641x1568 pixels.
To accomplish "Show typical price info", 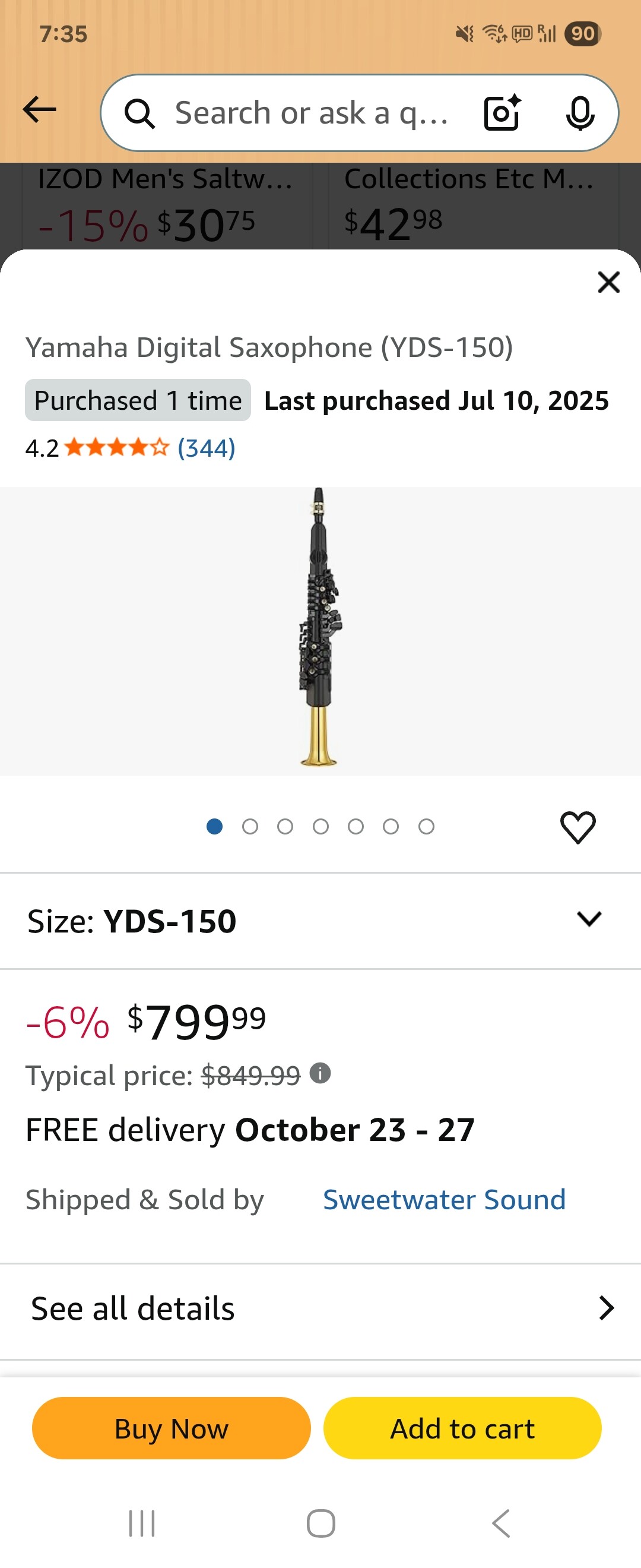I will coord(320,1073).
